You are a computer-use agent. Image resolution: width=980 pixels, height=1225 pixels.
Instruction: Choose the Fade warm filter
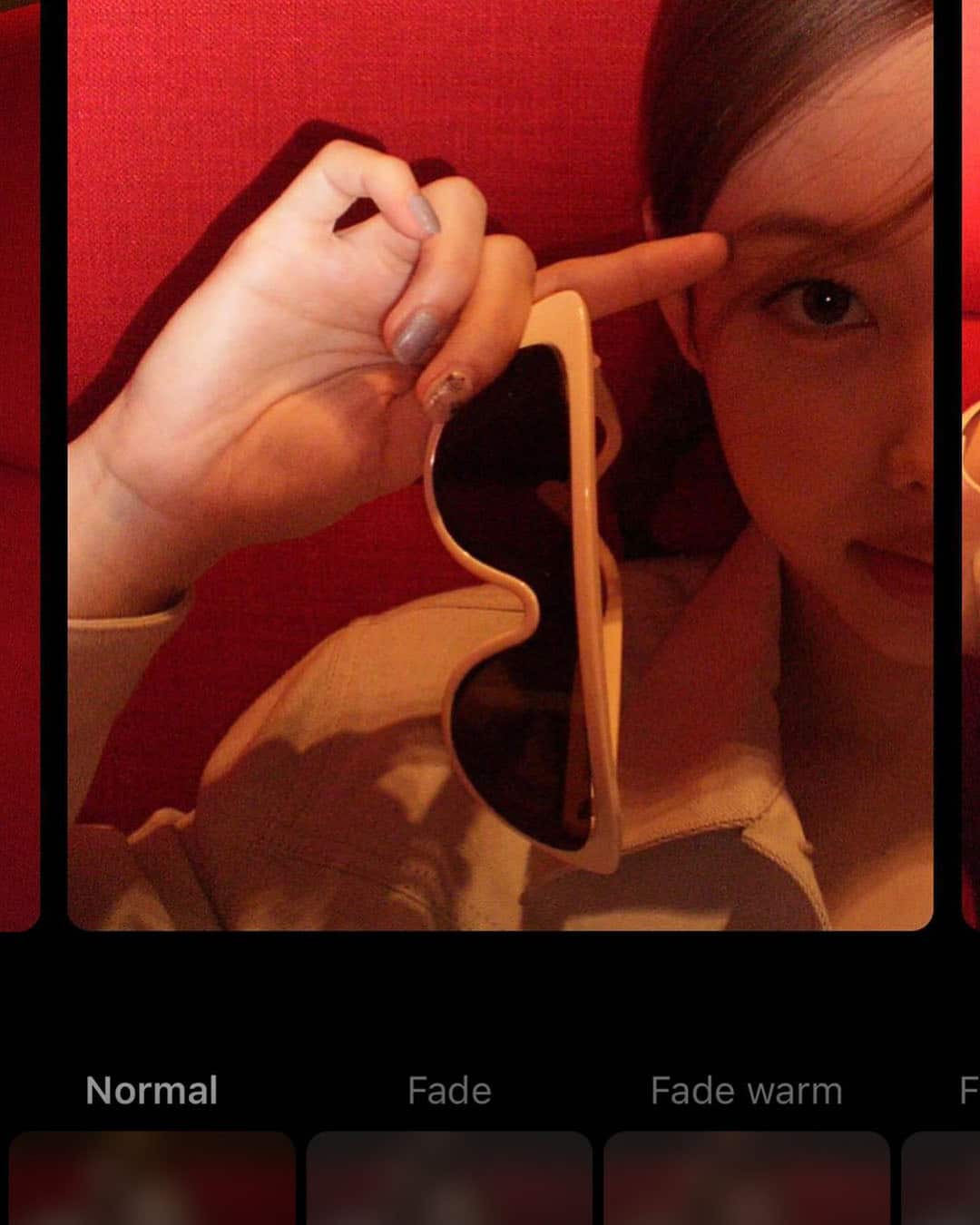click(x=746, y=1177)
